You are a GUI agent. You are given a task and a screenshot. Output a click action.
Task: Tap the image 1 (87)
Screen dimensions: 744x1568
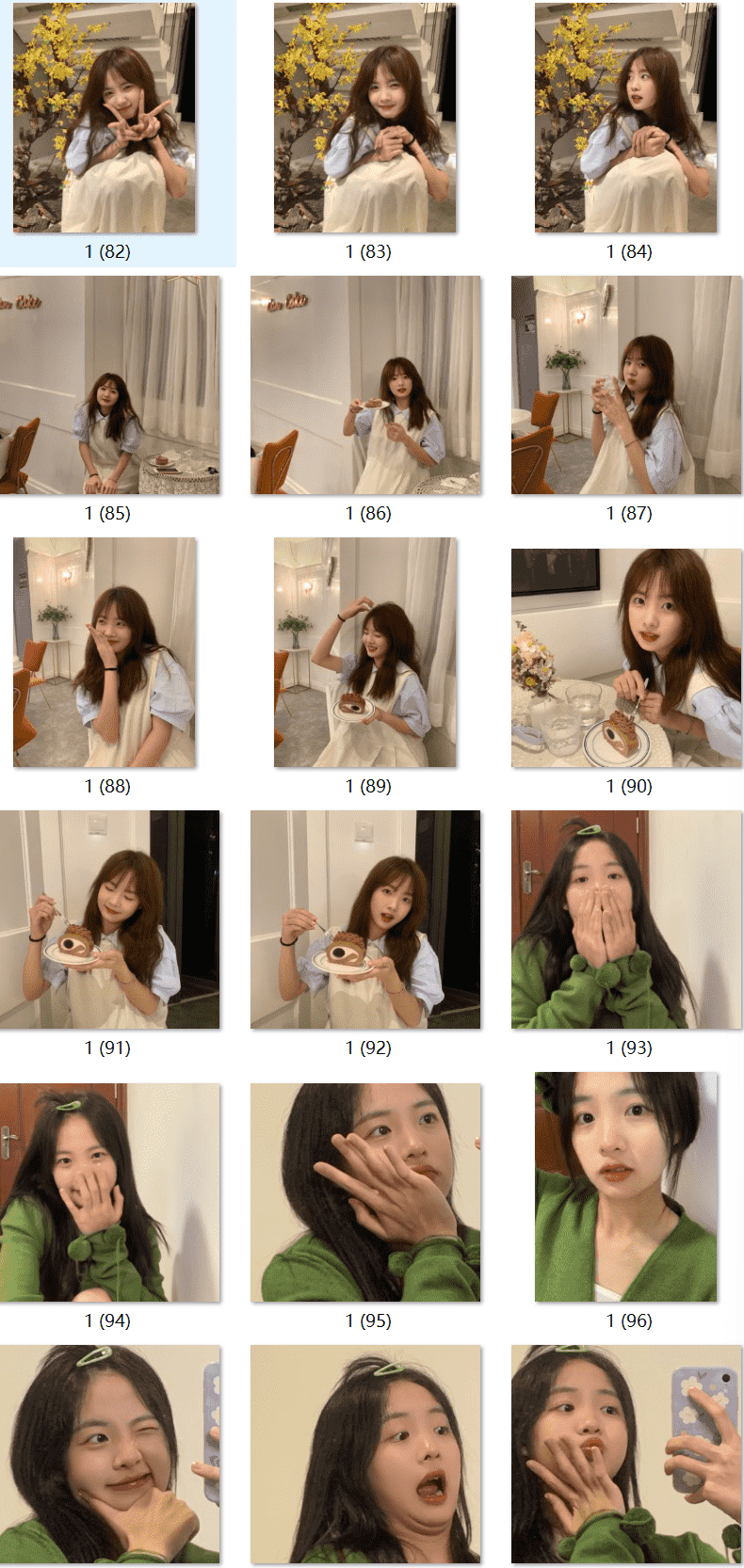click(x=626, y=385)
